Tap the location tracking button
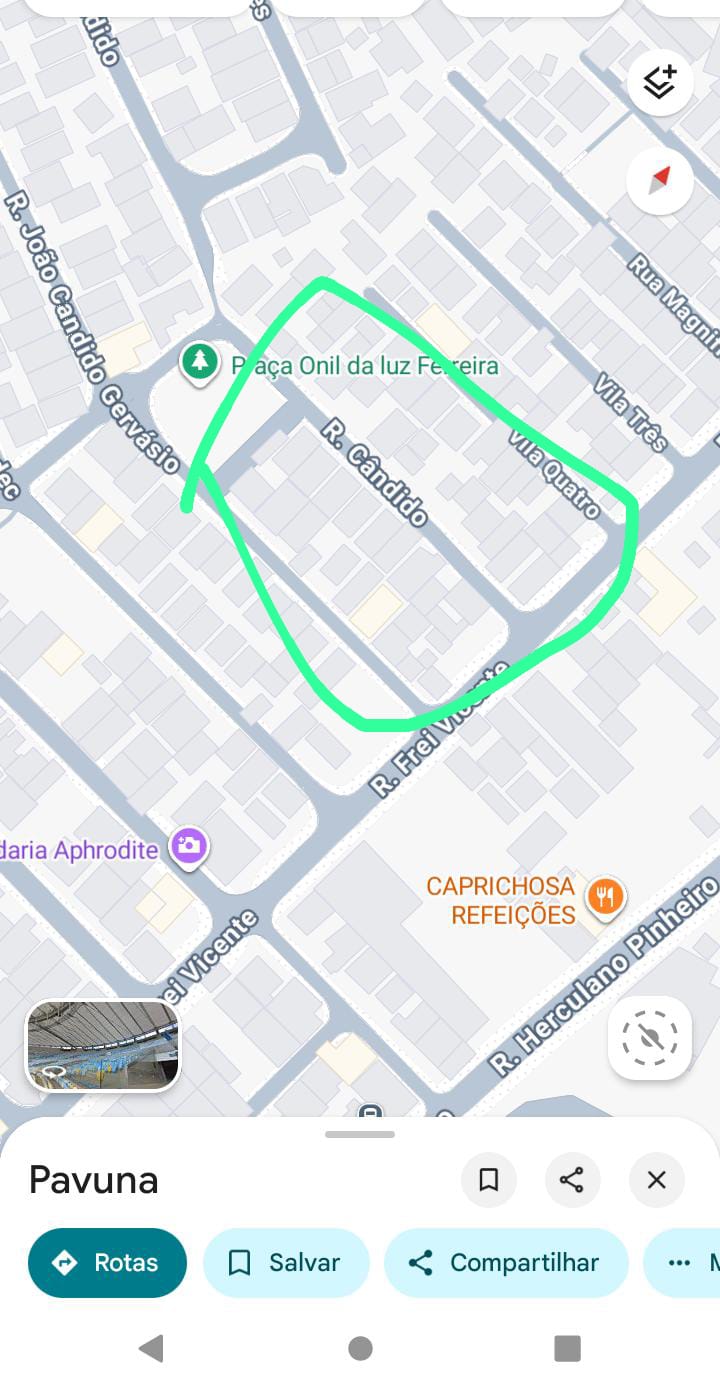The width and height of the screenshot is (720, 1390). pyautogui.click(x=649, y=1038)
